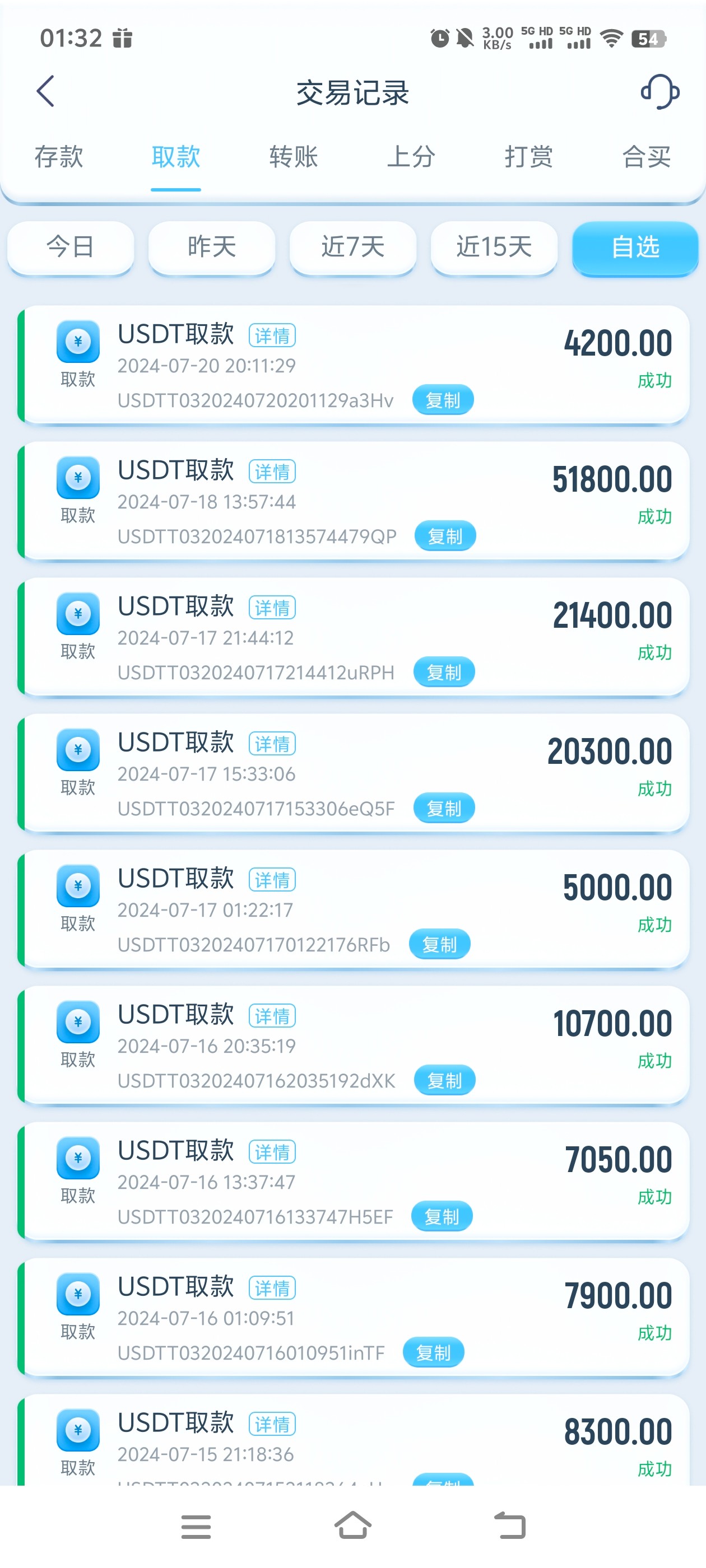
Task: Open customer service headset icon
Action: click(x=659, y=92)
